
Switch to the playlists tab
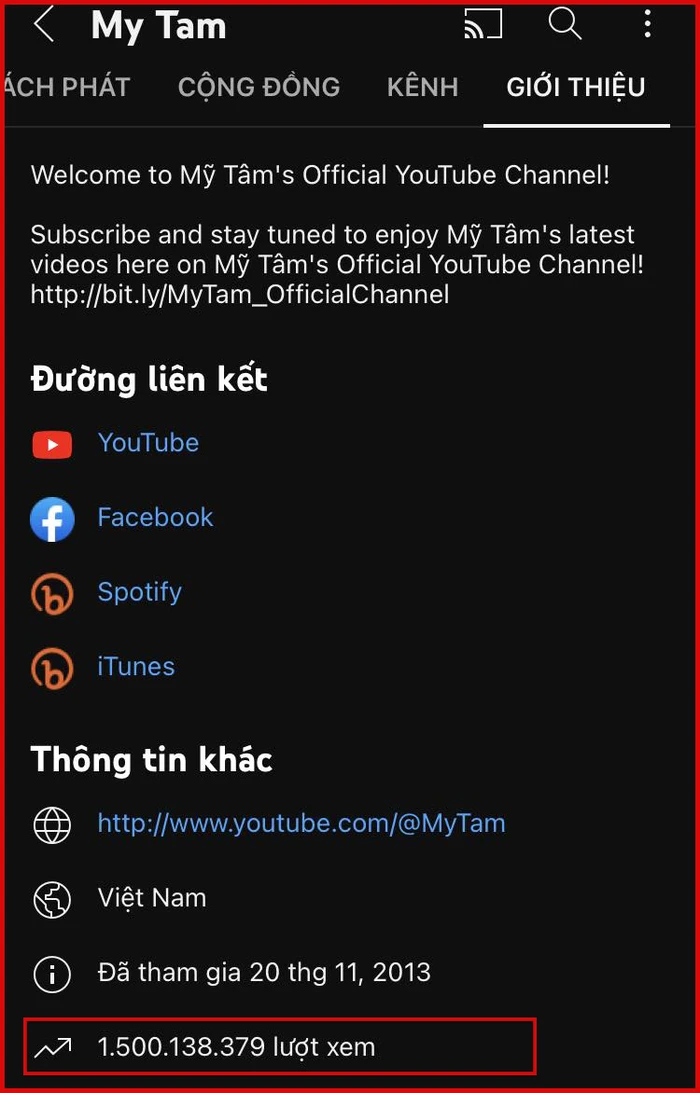[x=66, y=87]
